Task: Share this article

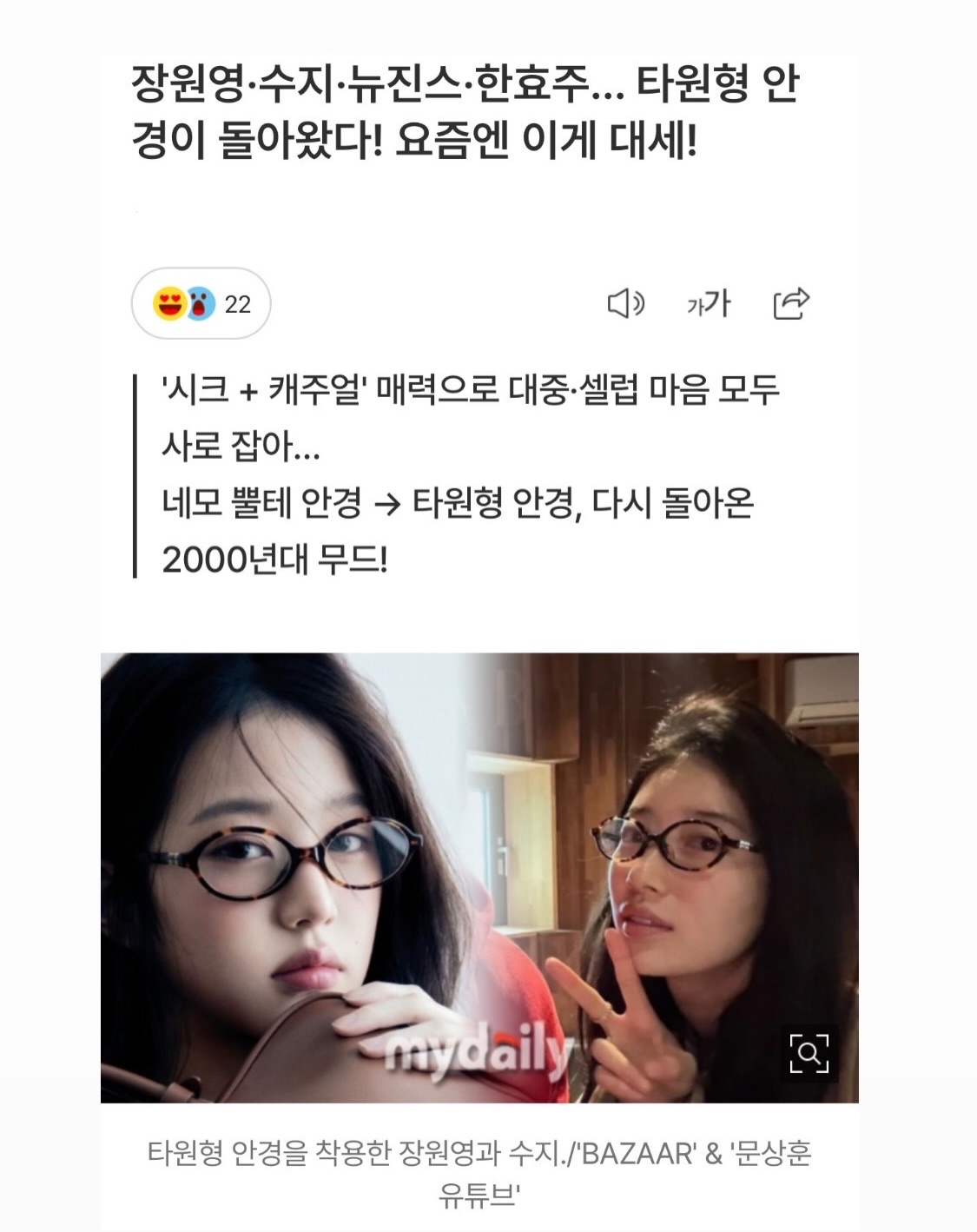Action: point(790,303)
